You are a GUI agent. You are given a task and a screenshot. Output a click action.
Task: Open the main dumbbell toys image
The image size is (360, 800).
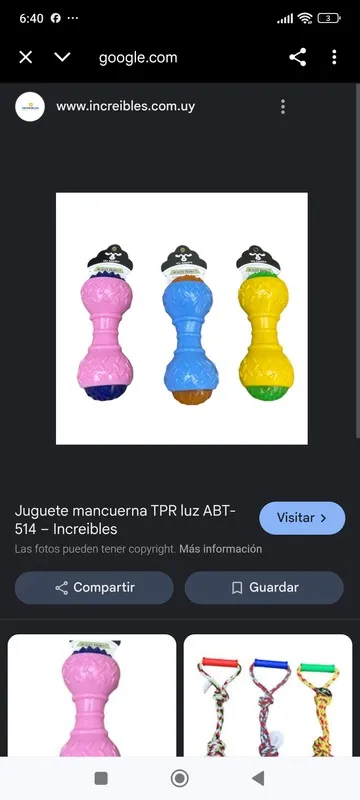[182, 318]
